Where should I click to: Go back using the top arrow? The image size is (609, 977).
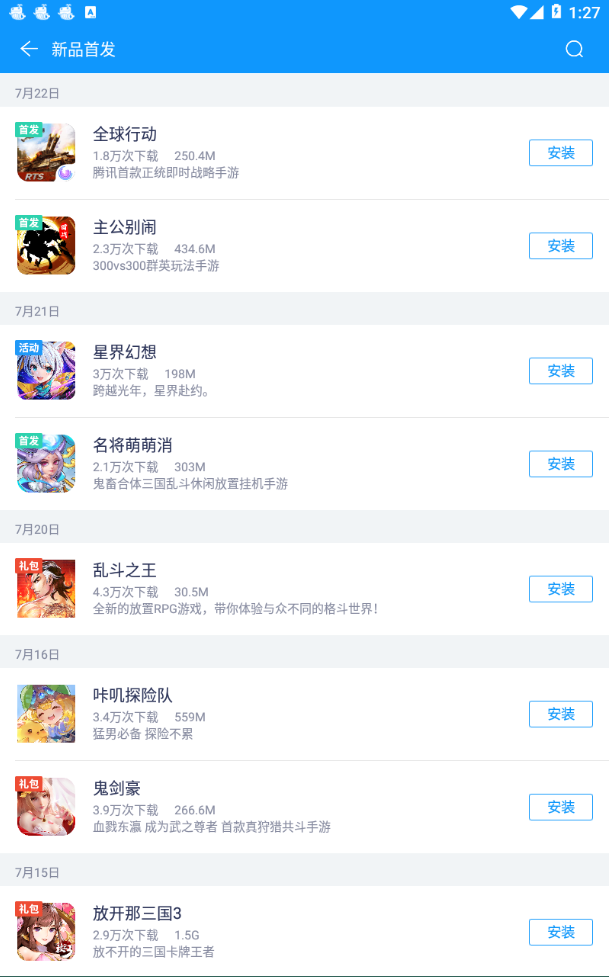[28, 49]
